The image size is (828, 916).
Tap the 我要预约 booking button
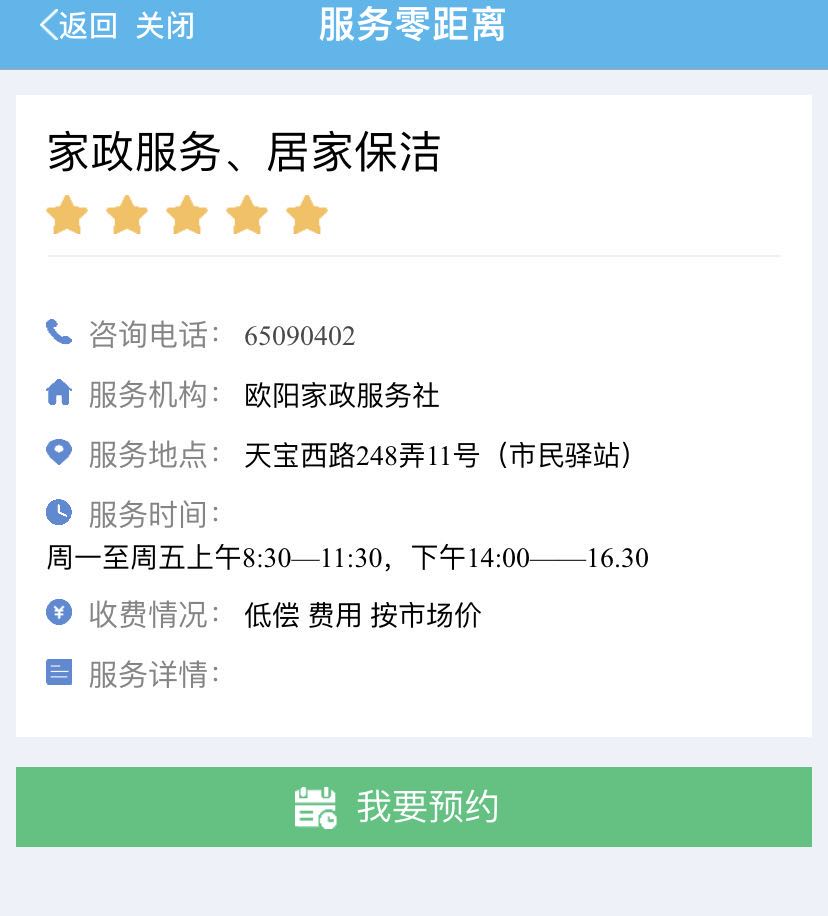click(x=413, y=807)
